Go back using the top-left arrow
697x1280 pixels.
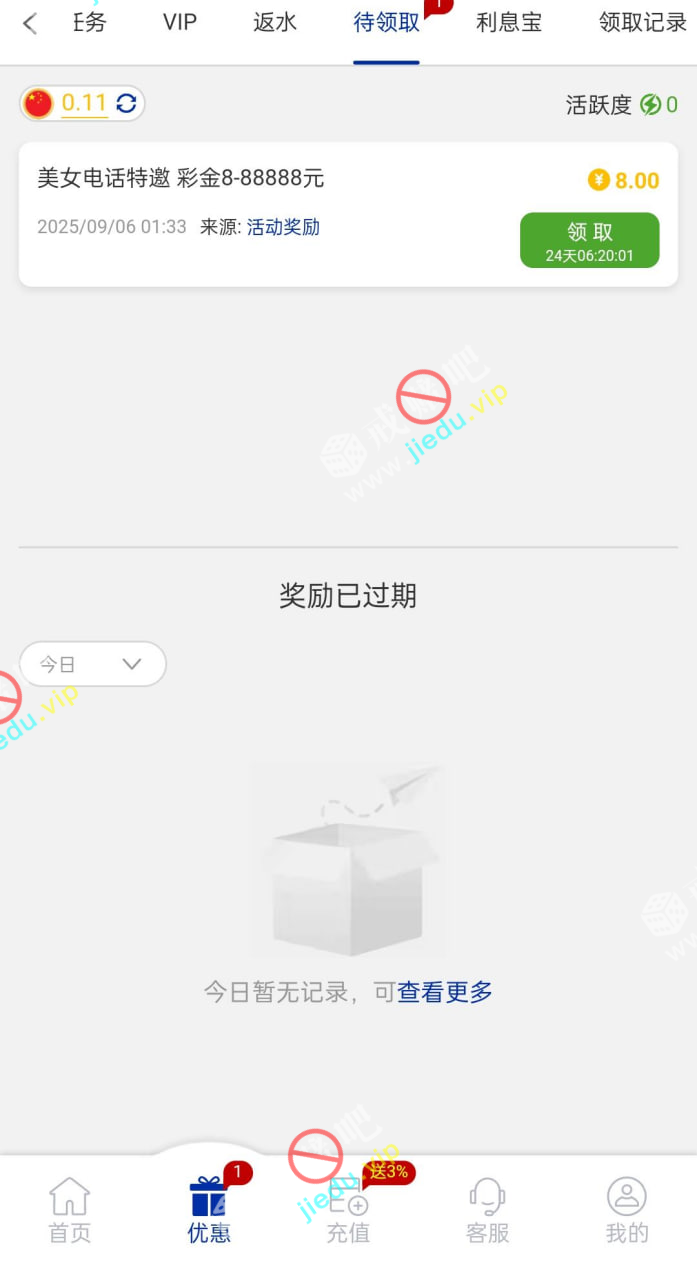click(x=30, y=24)
